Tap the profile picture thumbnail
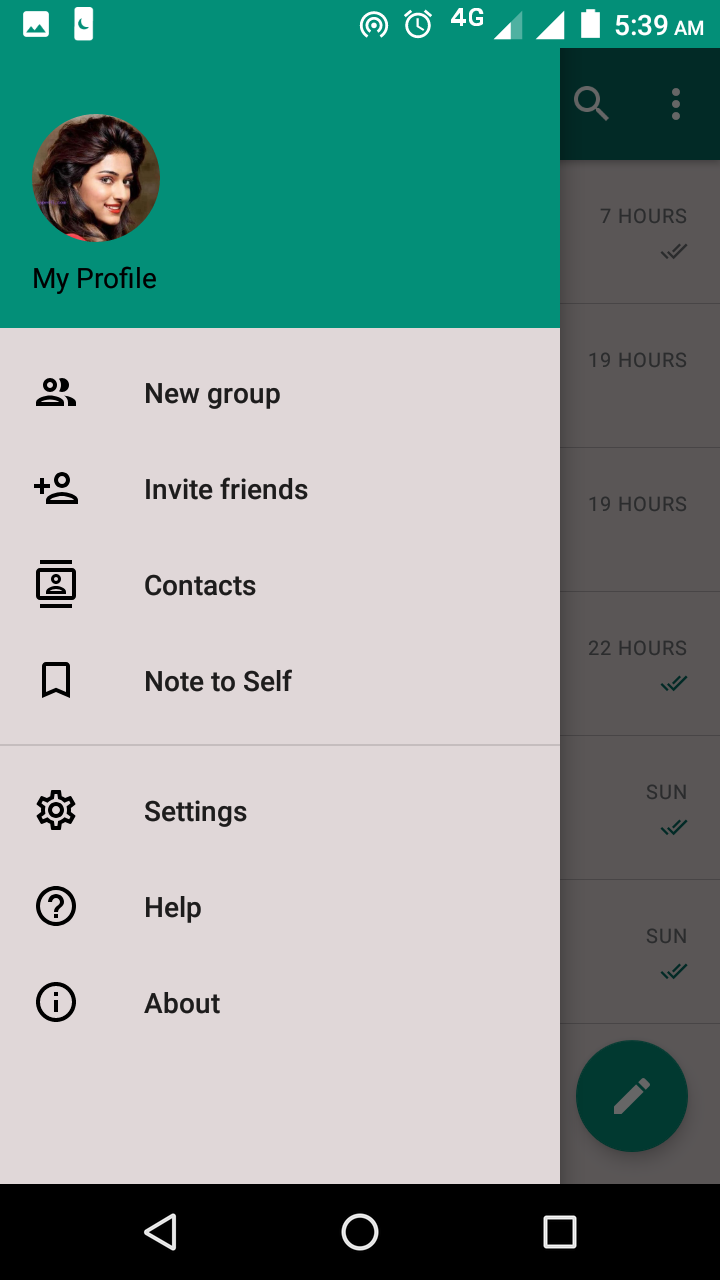 tap(96, 177)
